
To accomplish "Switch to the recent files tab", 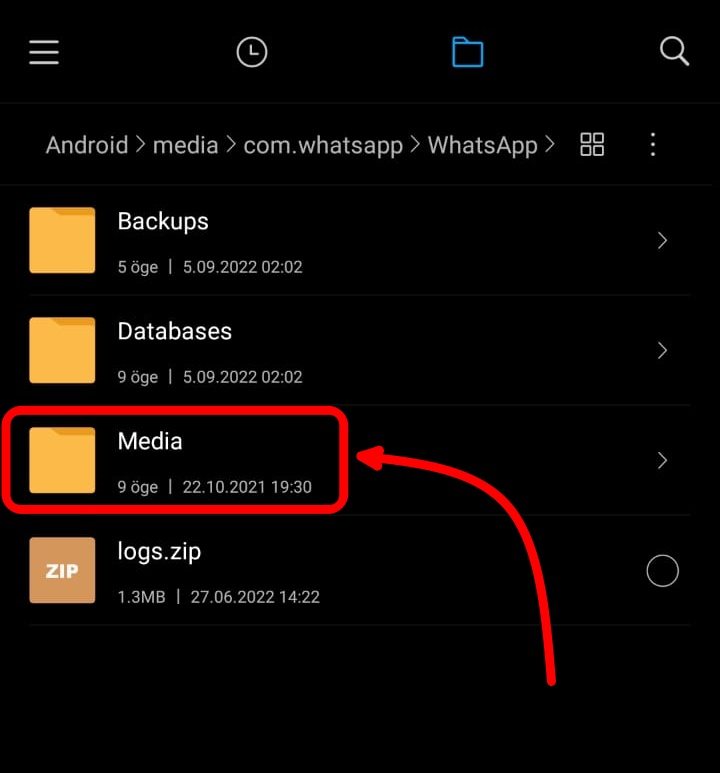I will pos(251,52).
